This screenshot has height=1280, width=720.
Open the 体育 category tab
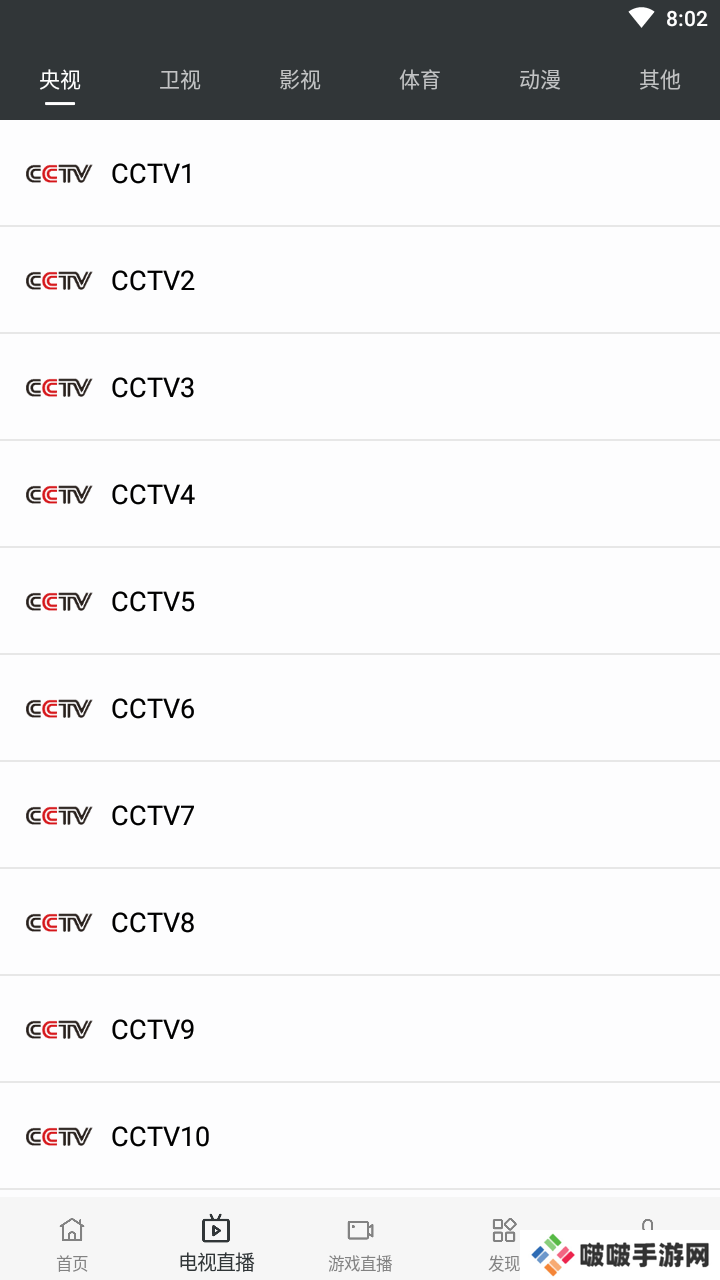pyautogui.click(x=420, y=80)
